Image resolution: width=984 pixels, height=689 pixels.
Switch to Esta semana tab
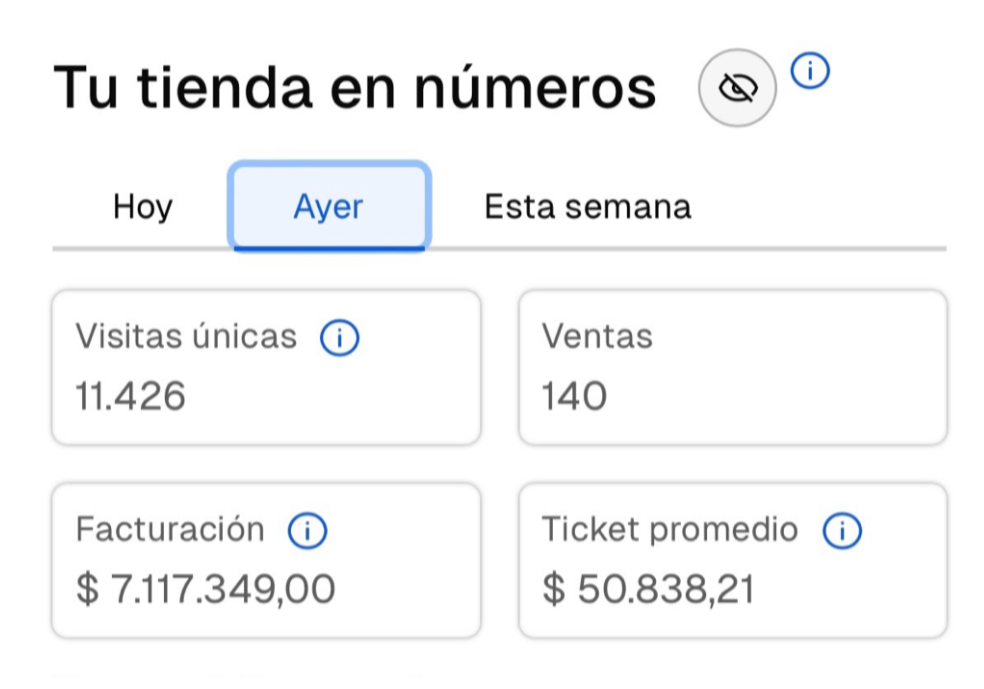click(x=587, y=207)
